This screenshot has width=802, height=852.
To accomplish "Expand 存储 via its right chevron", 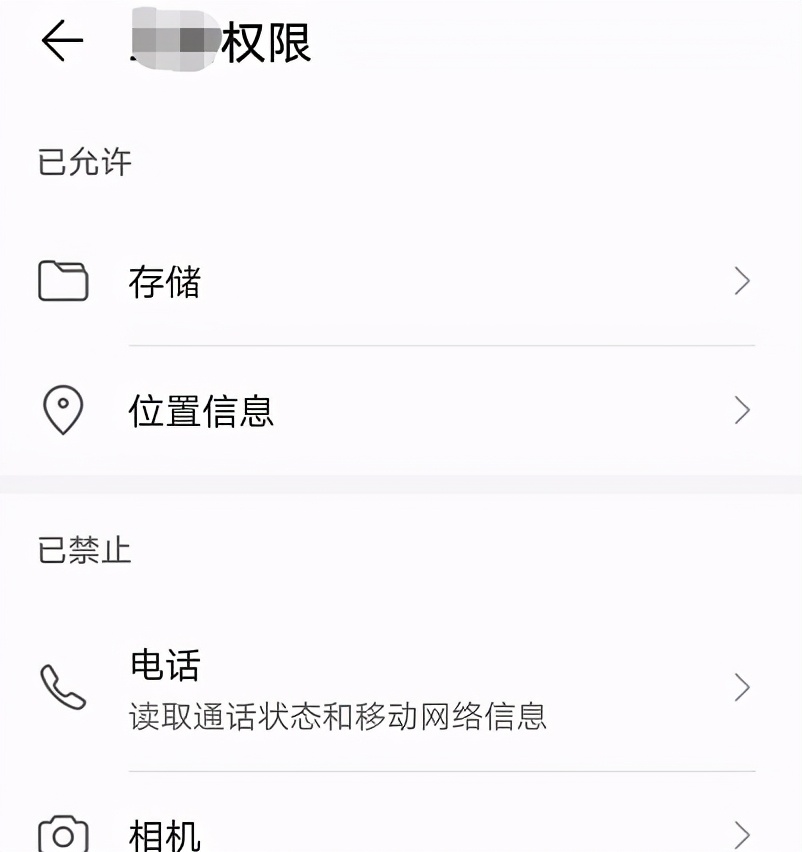I will [x=741, y=281].
